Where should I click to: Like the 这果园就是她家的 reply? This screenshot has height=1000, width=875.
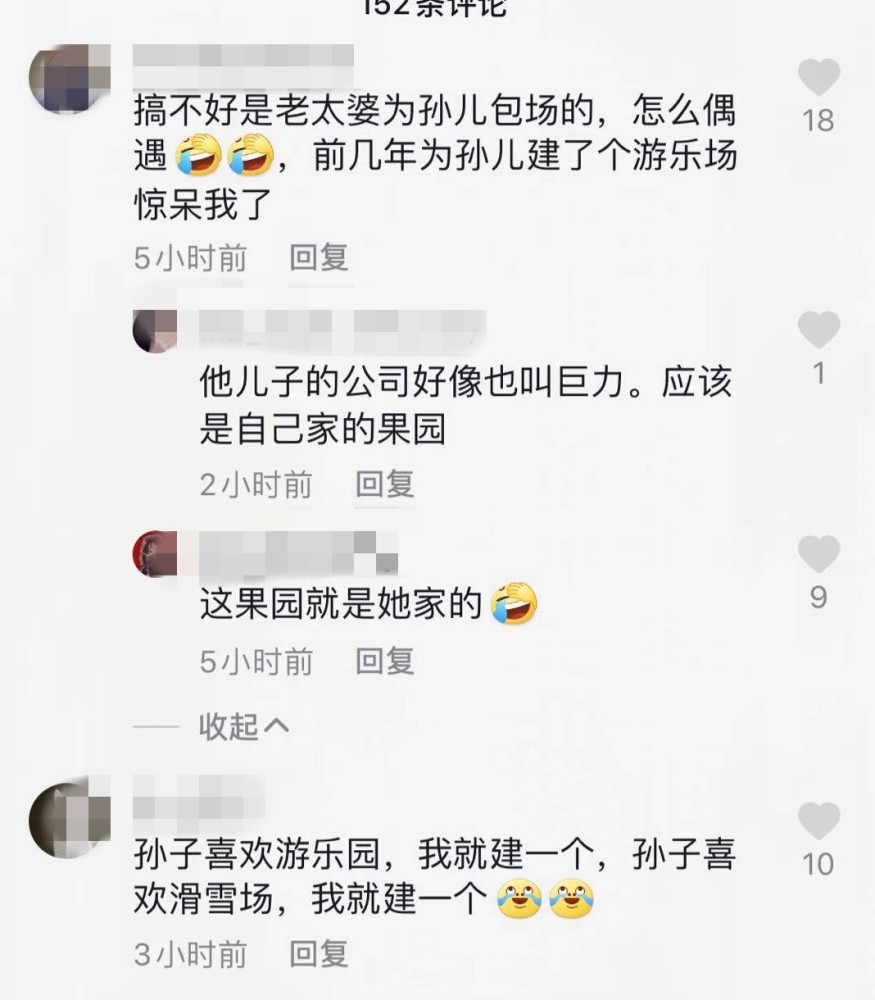point(819,554)
